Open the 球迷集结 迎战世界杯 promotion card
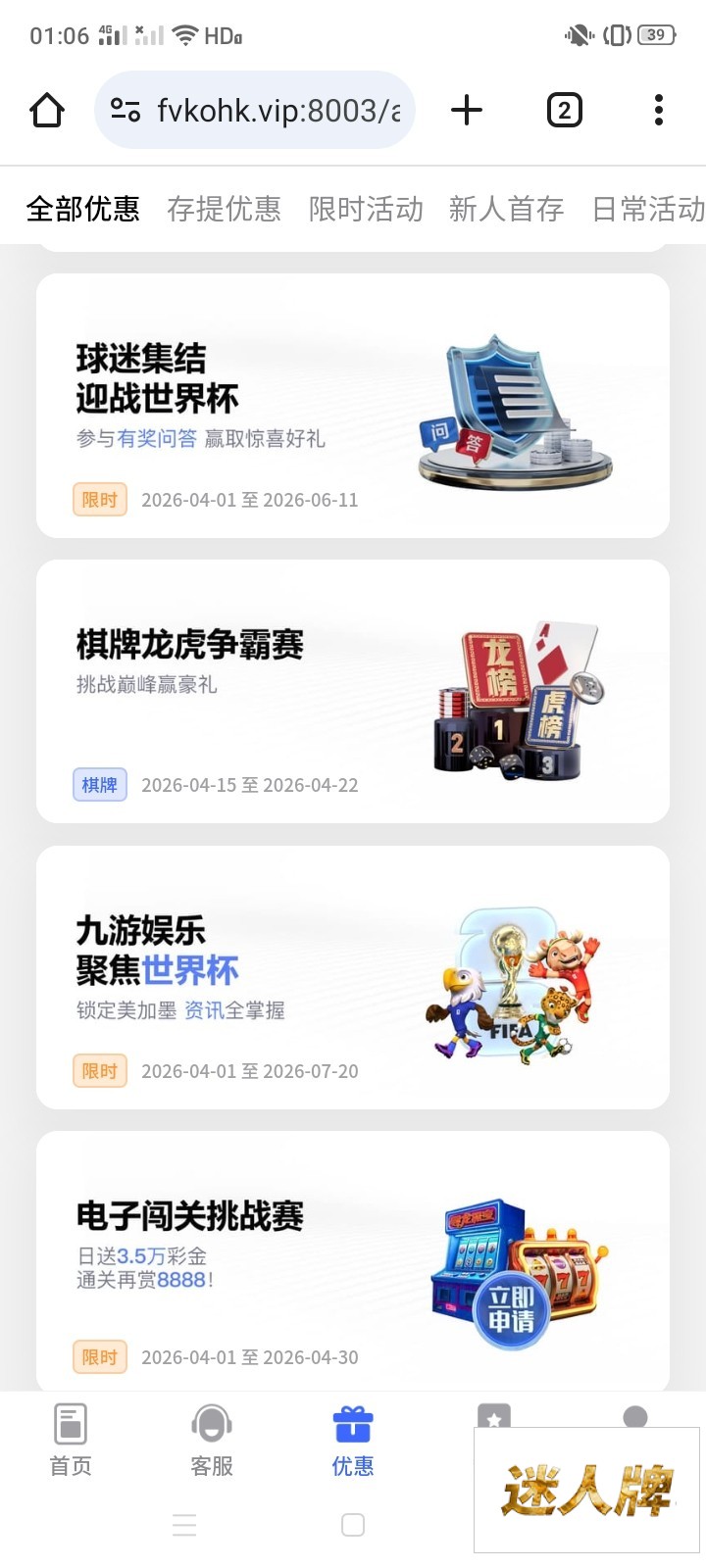706x1568 pixels. [x=353, y=406]
